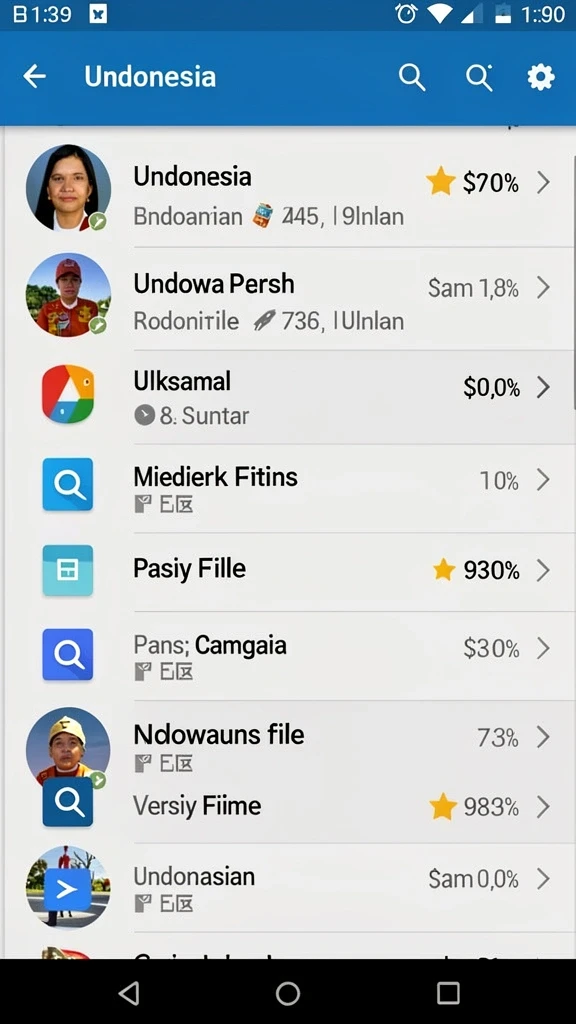This screenshot has width=576, height=1024.
Task: Open Ndowauns file
Action: [288, 740]
